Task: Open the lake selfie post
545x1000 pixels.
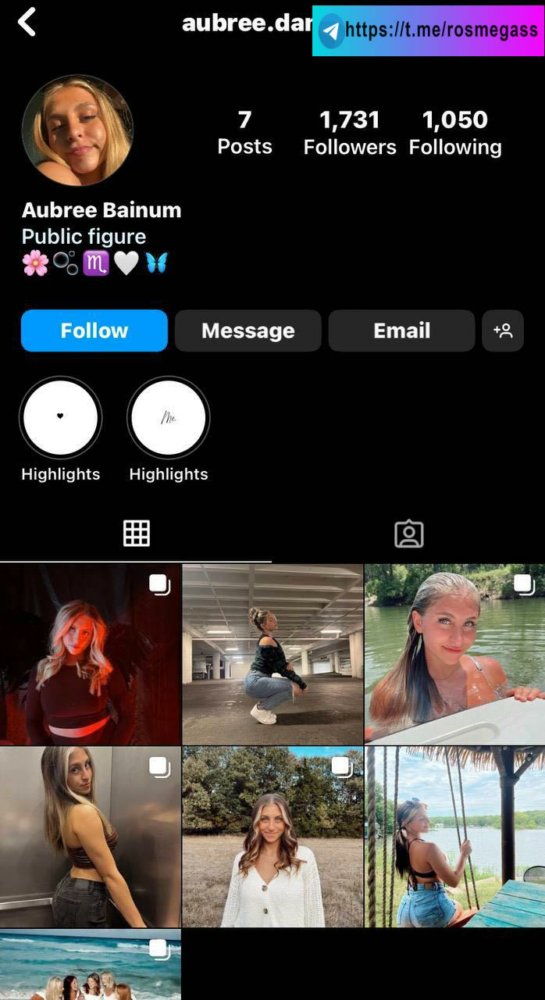Action: 455,654
